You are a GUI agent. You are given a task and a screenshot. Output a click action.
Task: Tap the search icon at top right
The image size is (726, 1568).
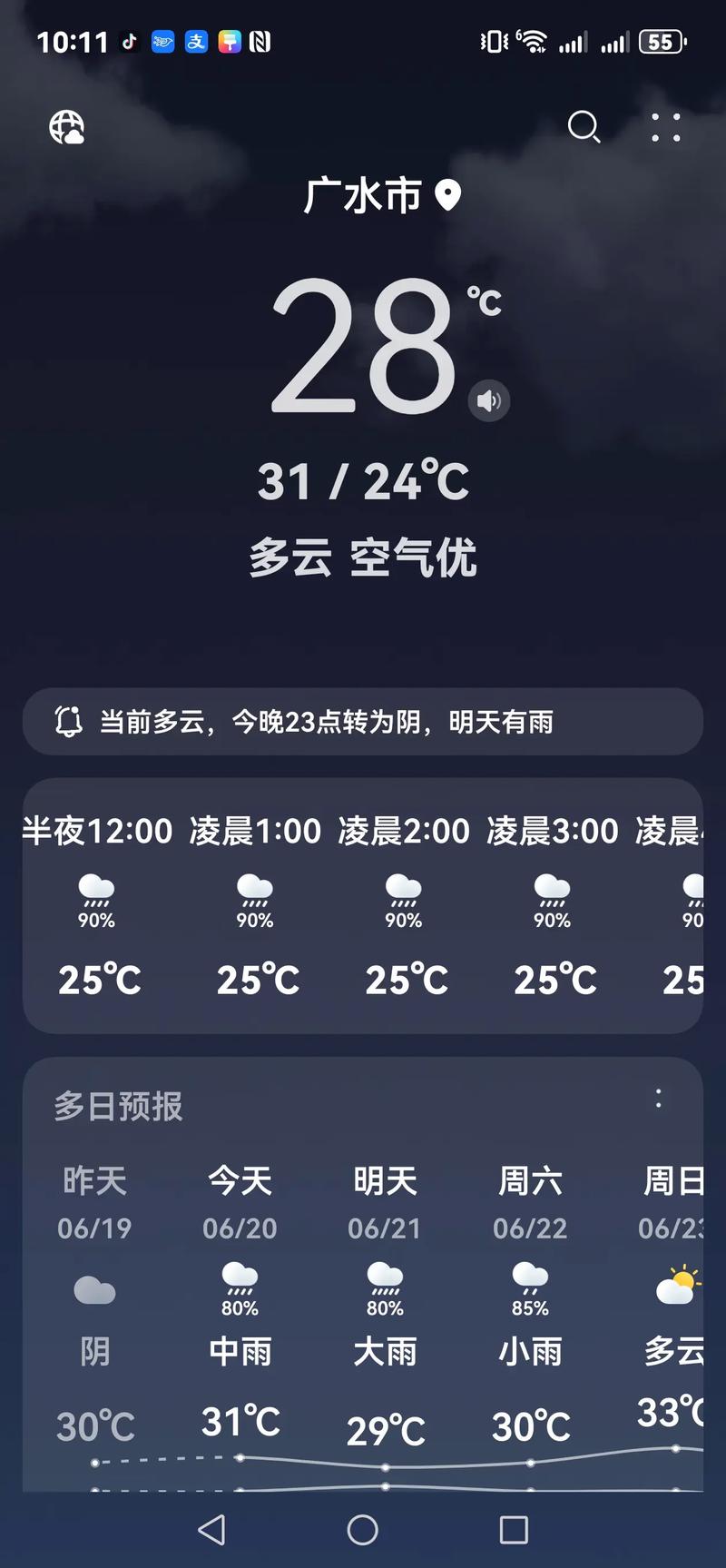[584, 128]
